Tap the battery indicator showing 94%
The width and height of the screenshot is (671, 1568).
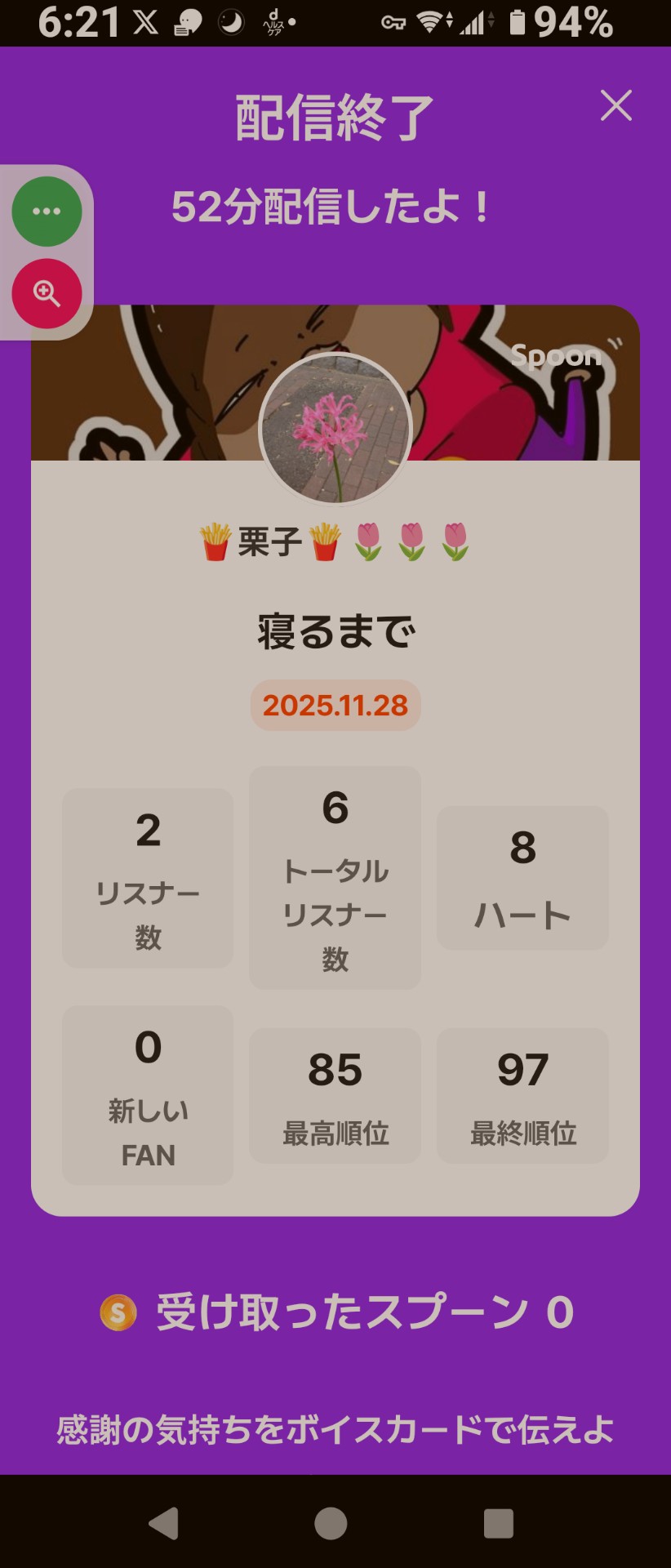563,24
